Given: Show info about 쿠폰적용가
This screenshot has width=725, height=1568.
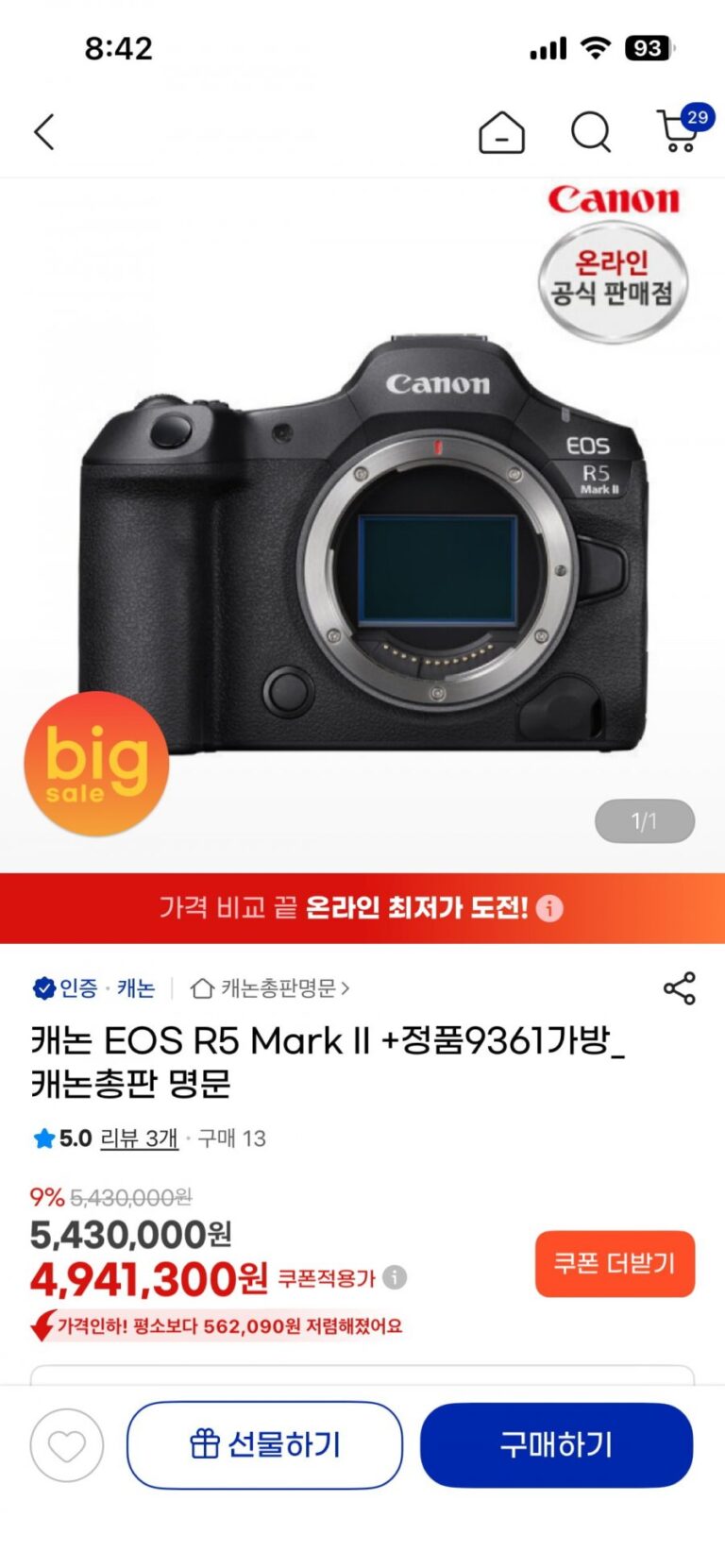Looking at the screenshot, I should pyautogui.click(x=396, y=1277).
